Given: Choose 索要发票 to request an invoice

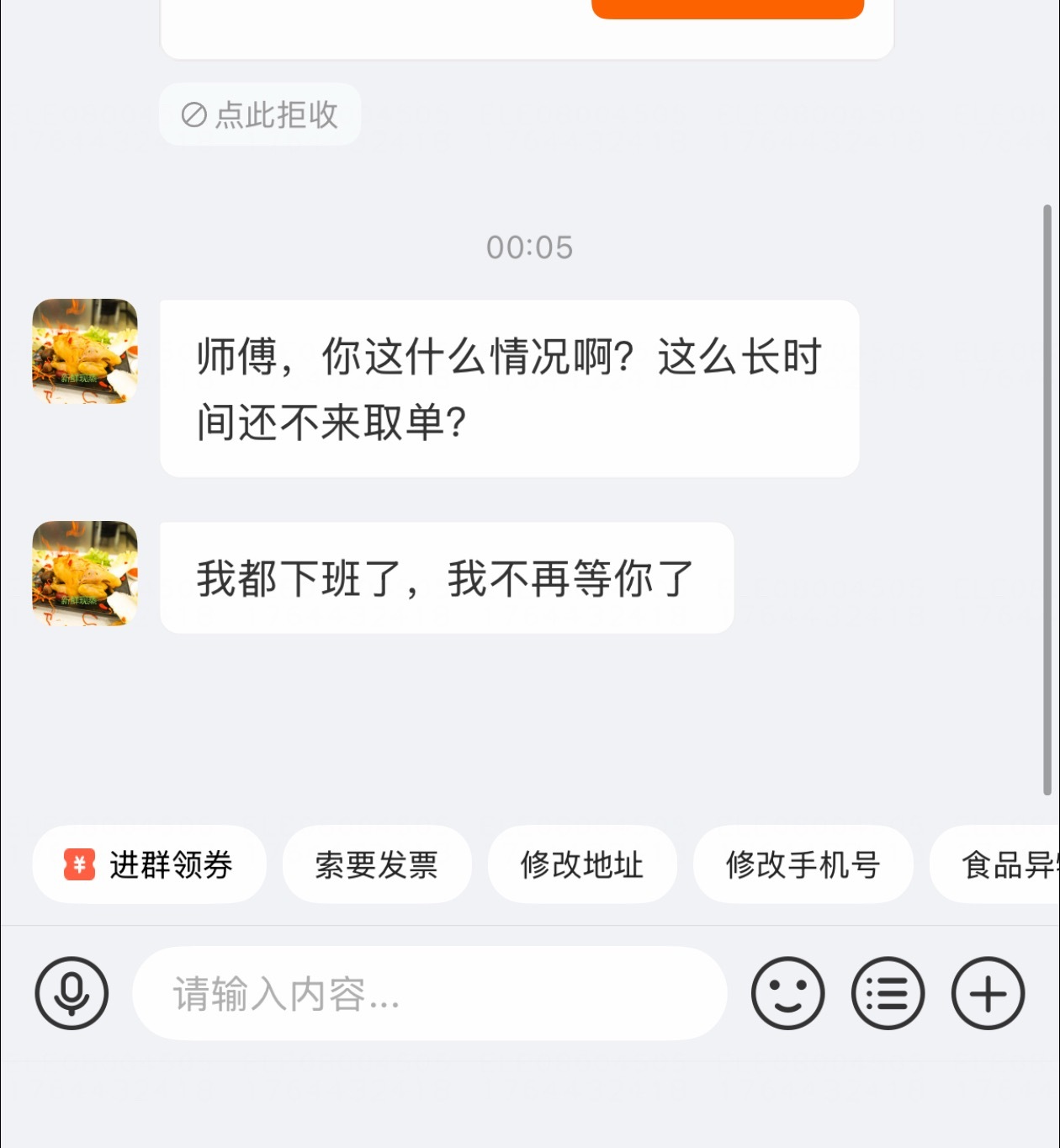Looking at the screenshot, I should coord(377,864).
